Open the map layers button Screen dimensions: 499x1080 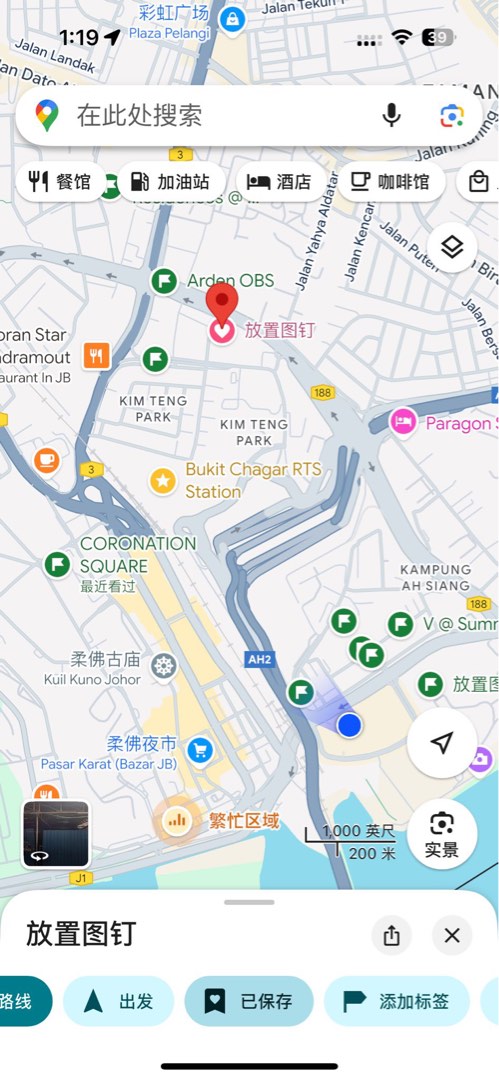tap(452, 247)
